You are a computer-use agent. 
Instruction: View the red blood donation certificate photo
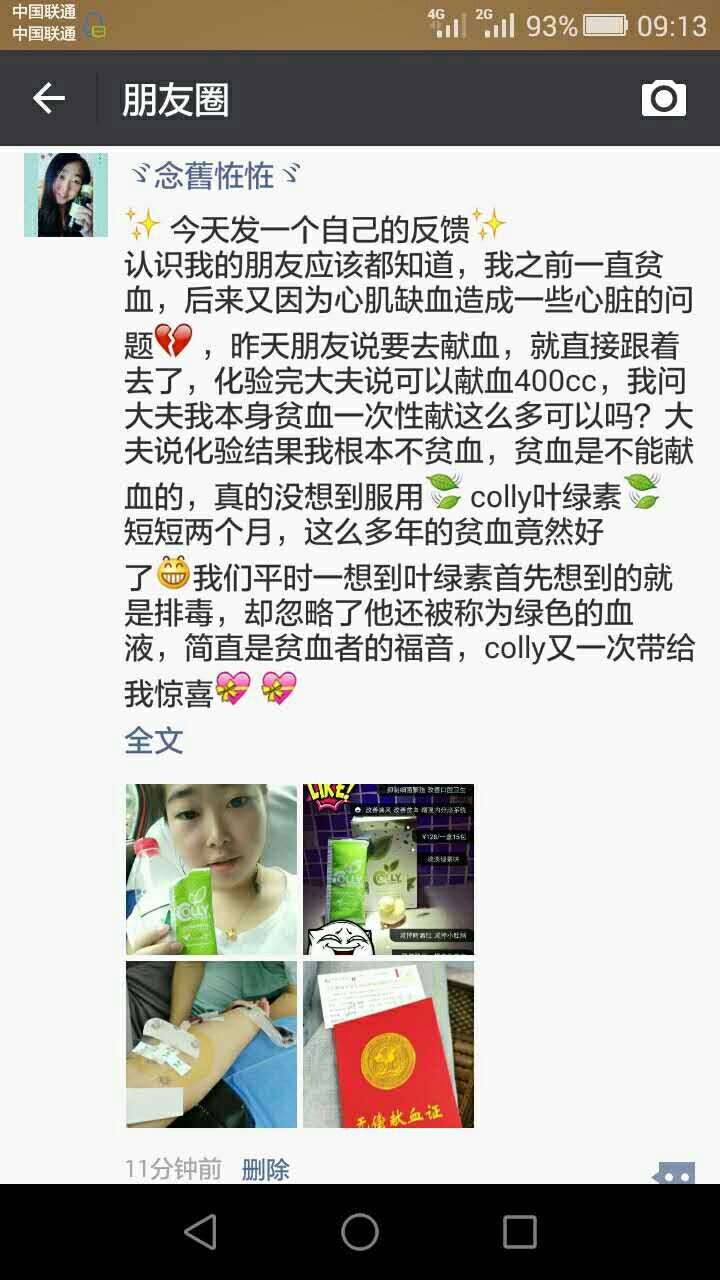(388, 1044)
